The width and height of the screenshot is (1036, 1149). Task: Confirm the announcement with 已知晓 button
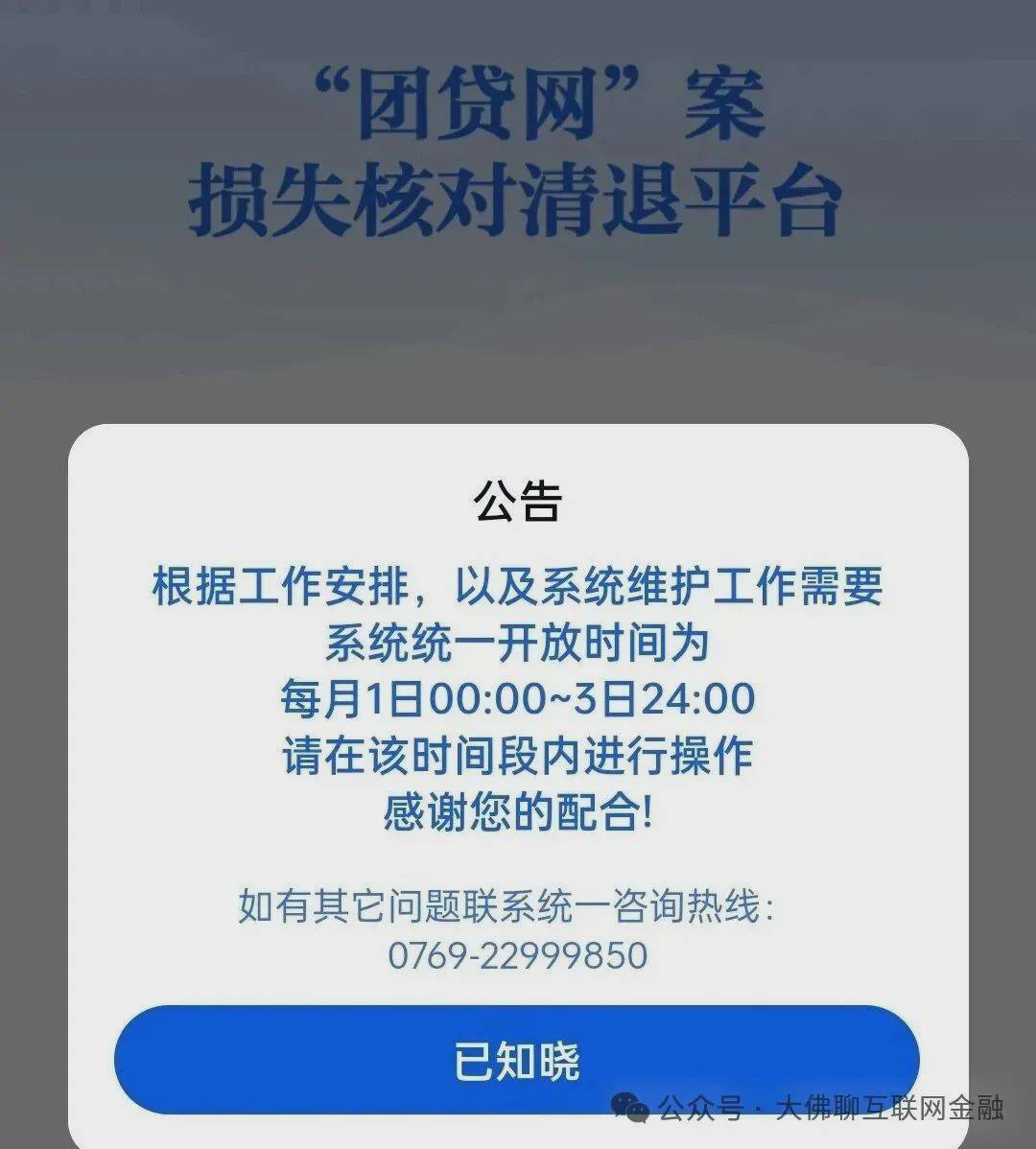tap(517, 1060)
